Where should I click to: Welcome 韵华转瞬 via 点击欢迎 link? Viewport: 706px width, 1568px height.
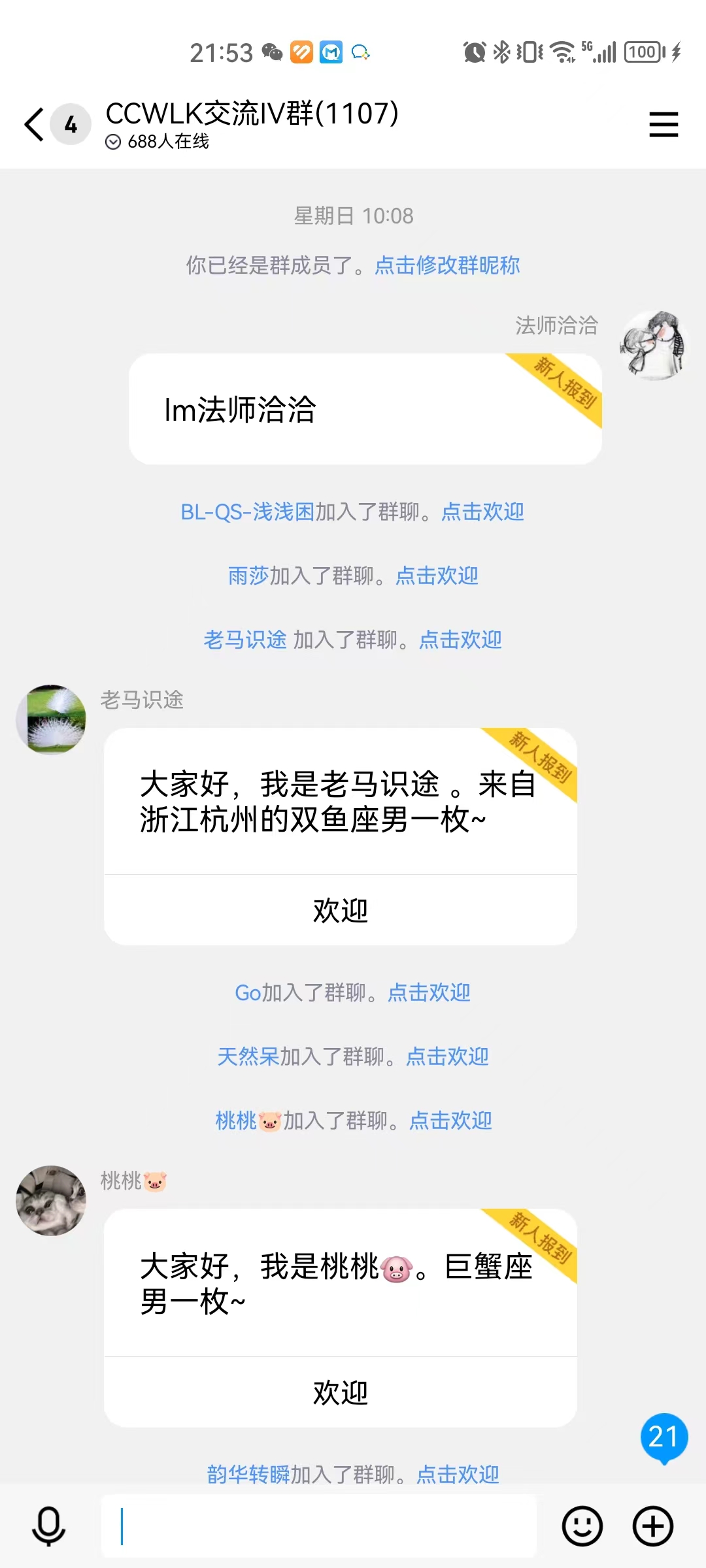[458, 1474]
